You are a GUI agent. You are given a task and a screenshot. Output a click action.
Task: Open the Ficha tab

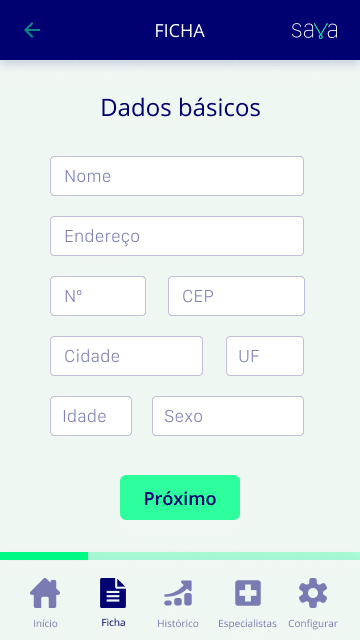(113, 602)
